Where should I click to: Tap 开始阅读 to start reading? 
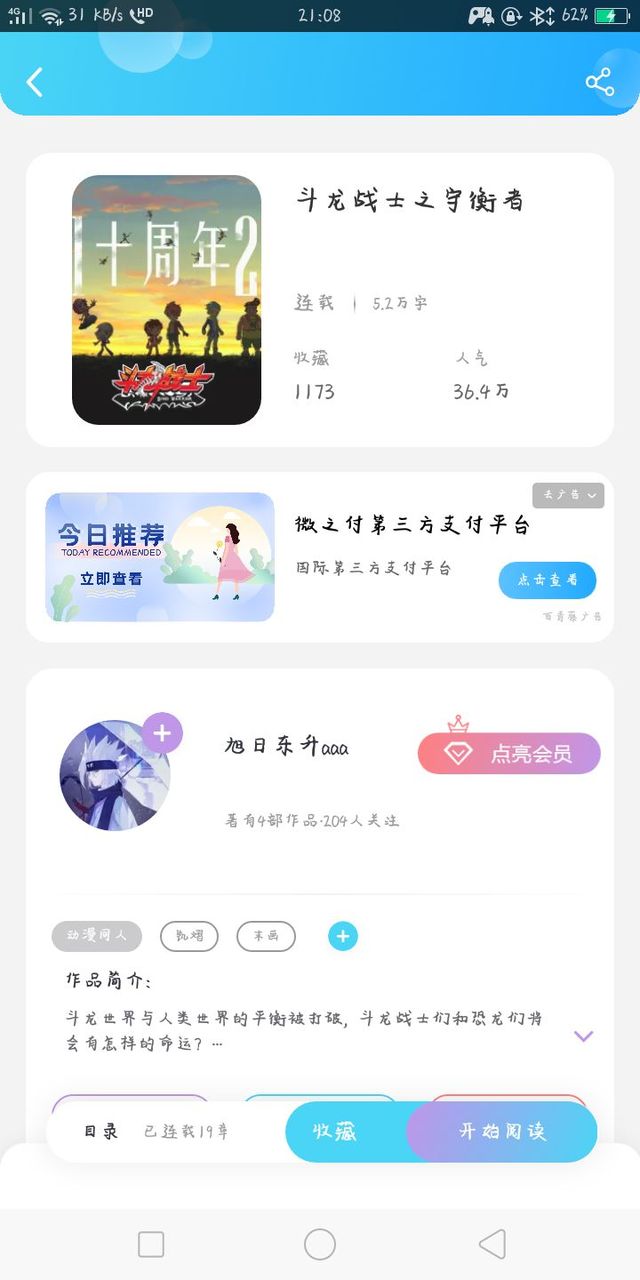point(502,1132)
